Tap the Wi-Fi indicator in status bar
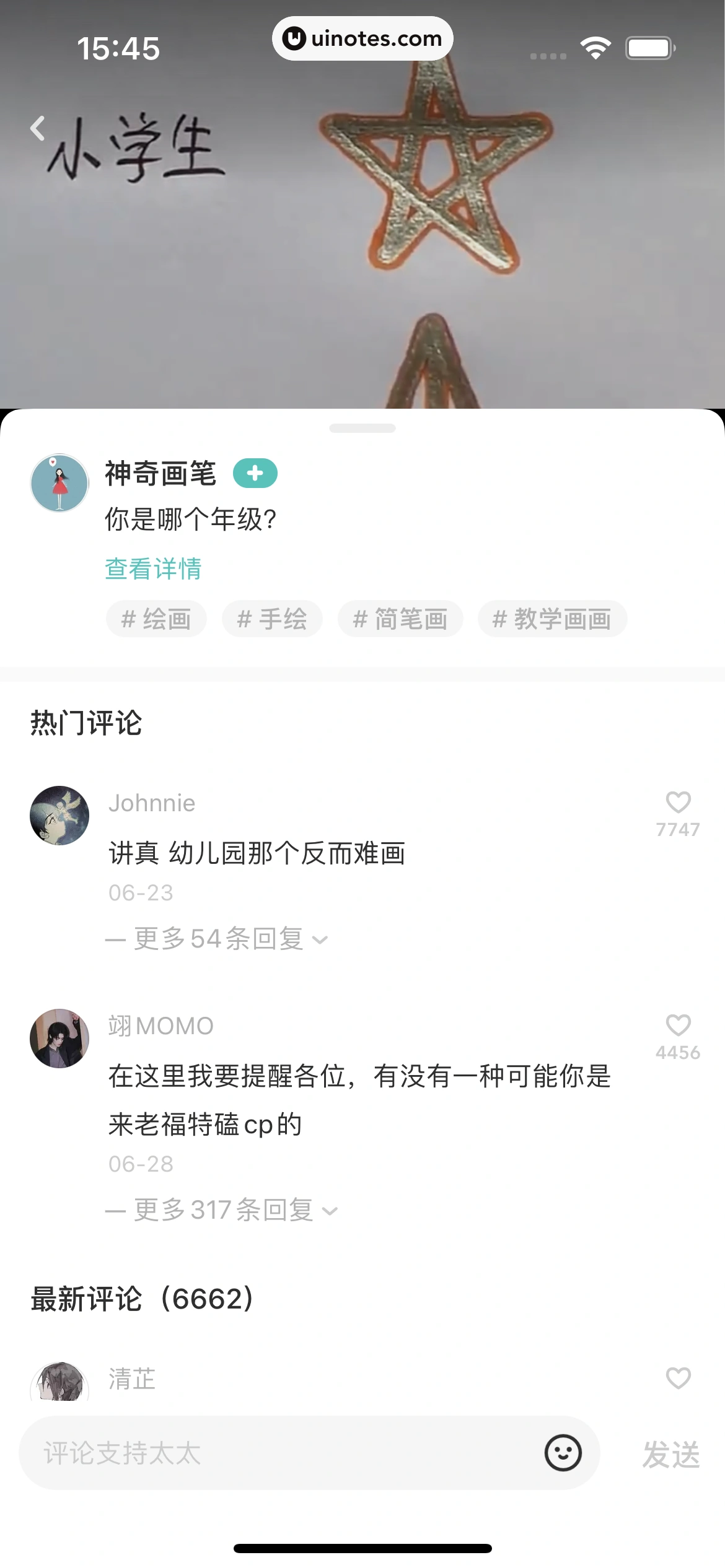This screenshot has width=725, height=1568. 595,47
